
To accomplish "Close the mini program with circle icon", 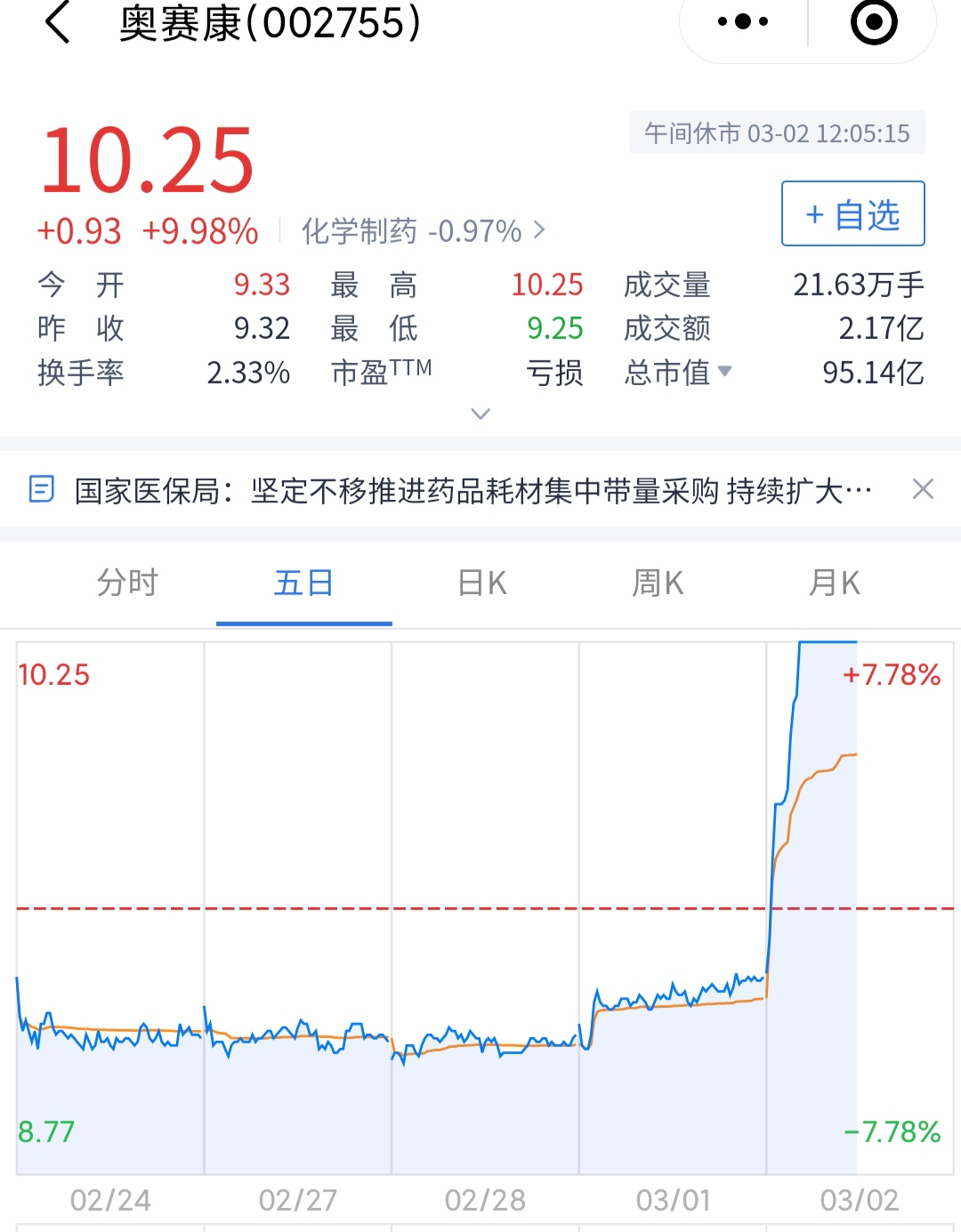I will click(874, 22).
